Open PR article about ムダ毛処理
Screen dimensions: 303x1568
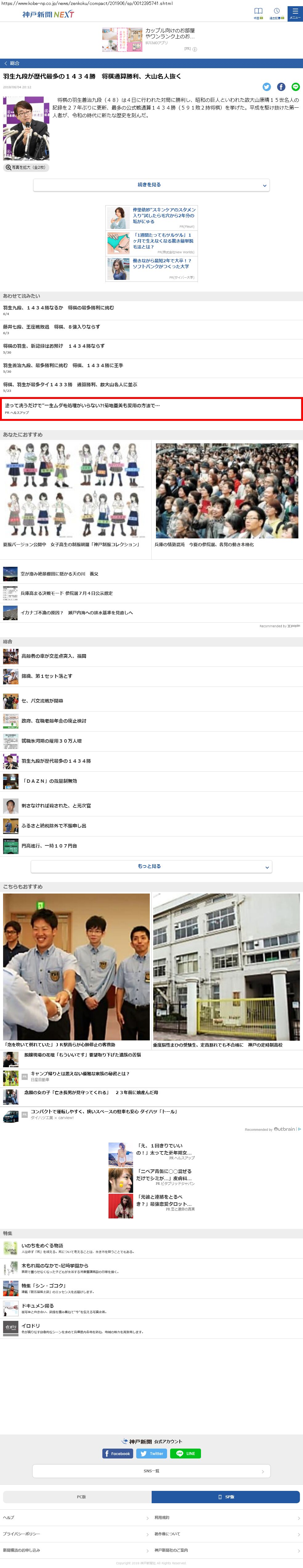tap(82, 405)
